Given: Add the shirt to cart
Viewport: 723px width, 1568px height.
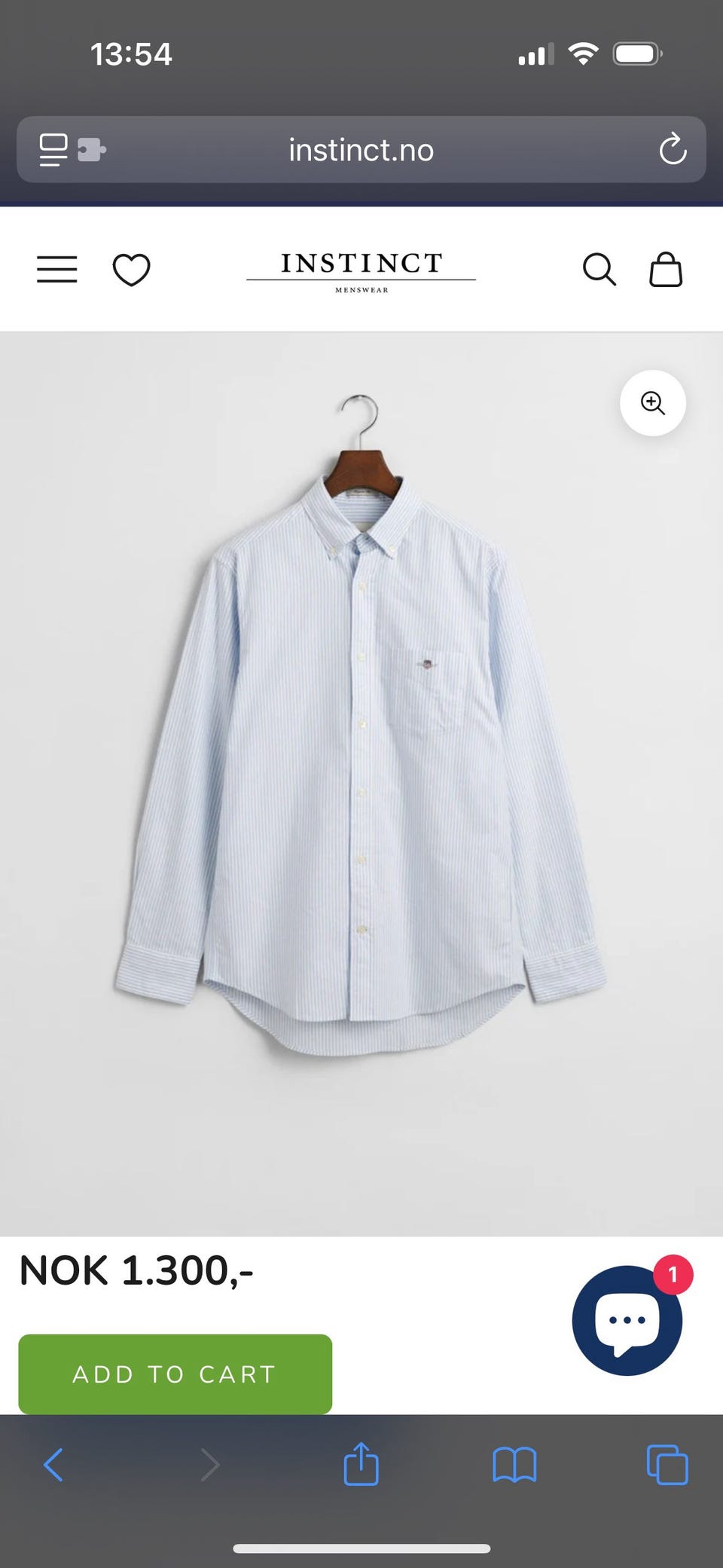Looking at the screenshot, I should (x=175, y=1374).
